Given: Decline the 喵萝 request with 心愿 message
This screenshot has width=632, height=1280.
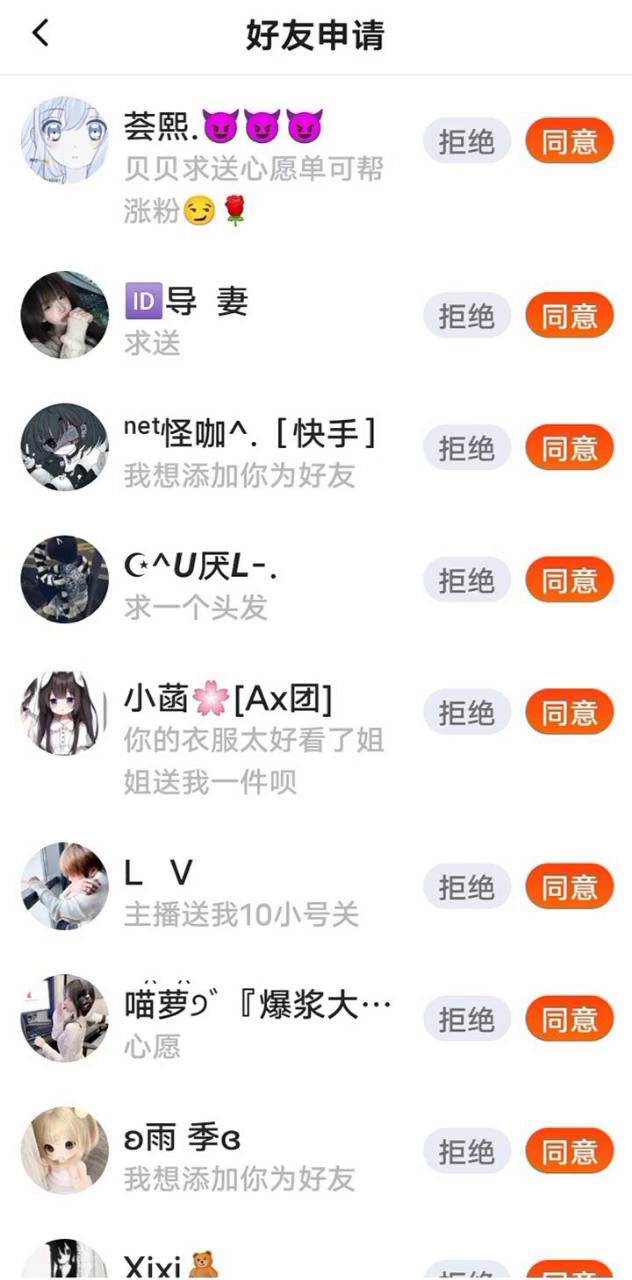Looking at the screenshot, I should point(466,1019).
